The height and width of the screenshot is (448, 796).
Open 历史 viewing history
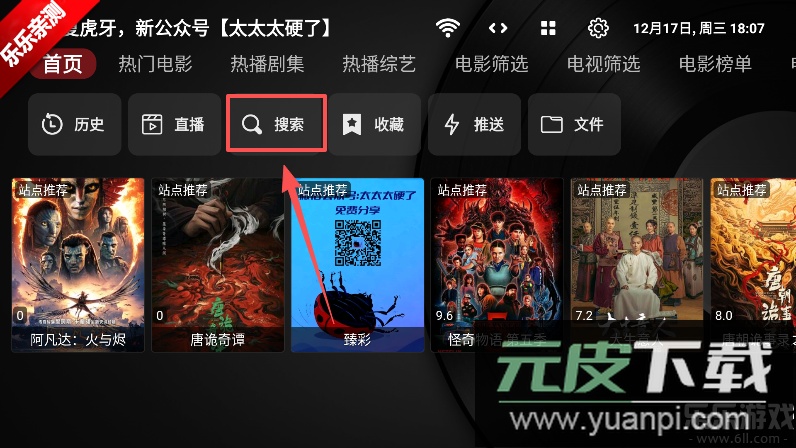[x=74, y=125]
